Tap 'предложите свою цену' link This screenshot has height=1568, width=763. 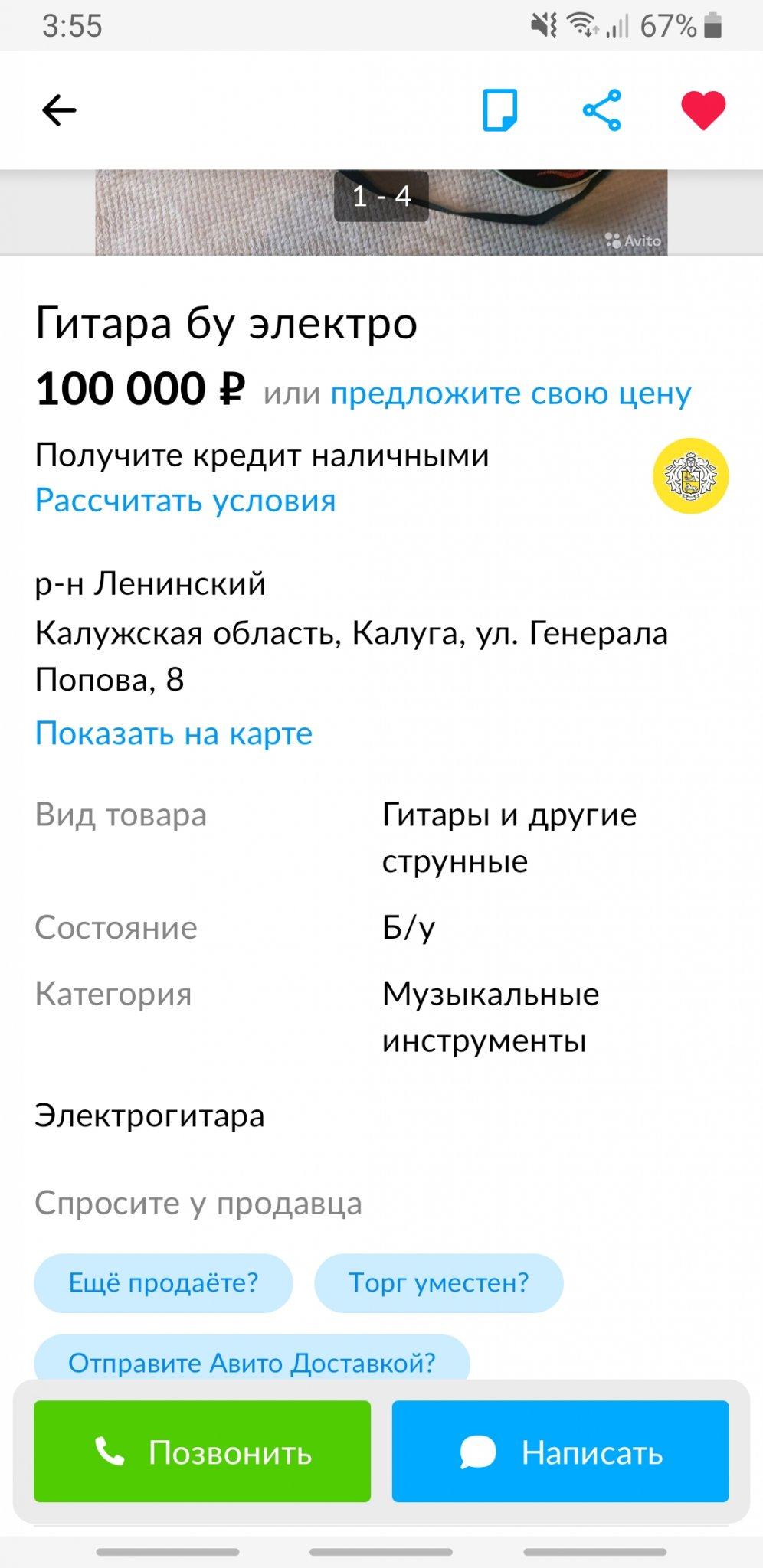point(511,394)
